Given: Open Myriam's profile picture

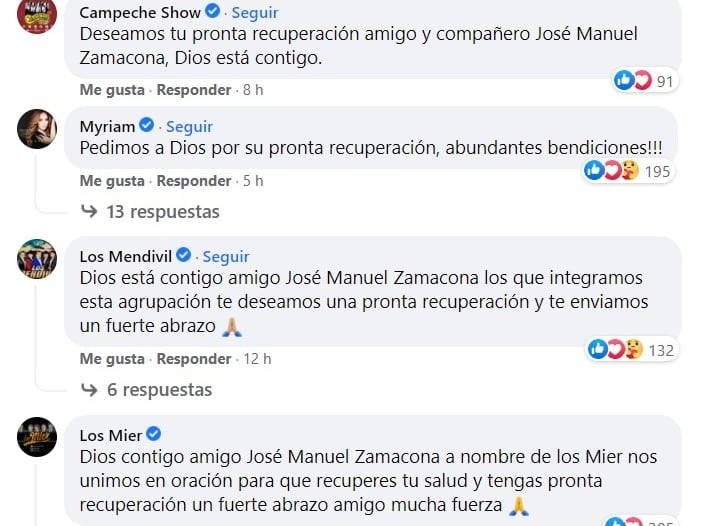Looking at the screenshot, I should tap(37, 129).
